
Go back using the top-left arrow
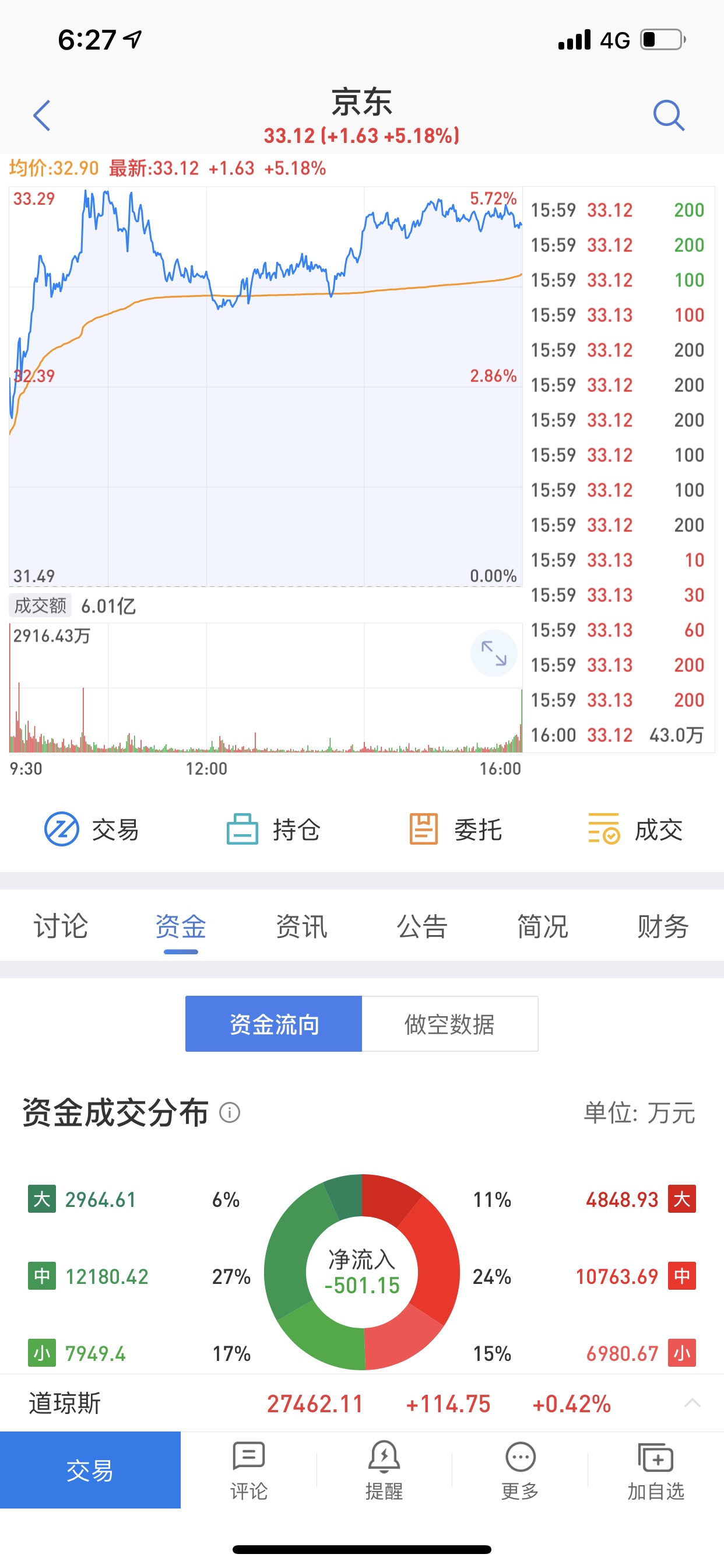coord(41,116)
